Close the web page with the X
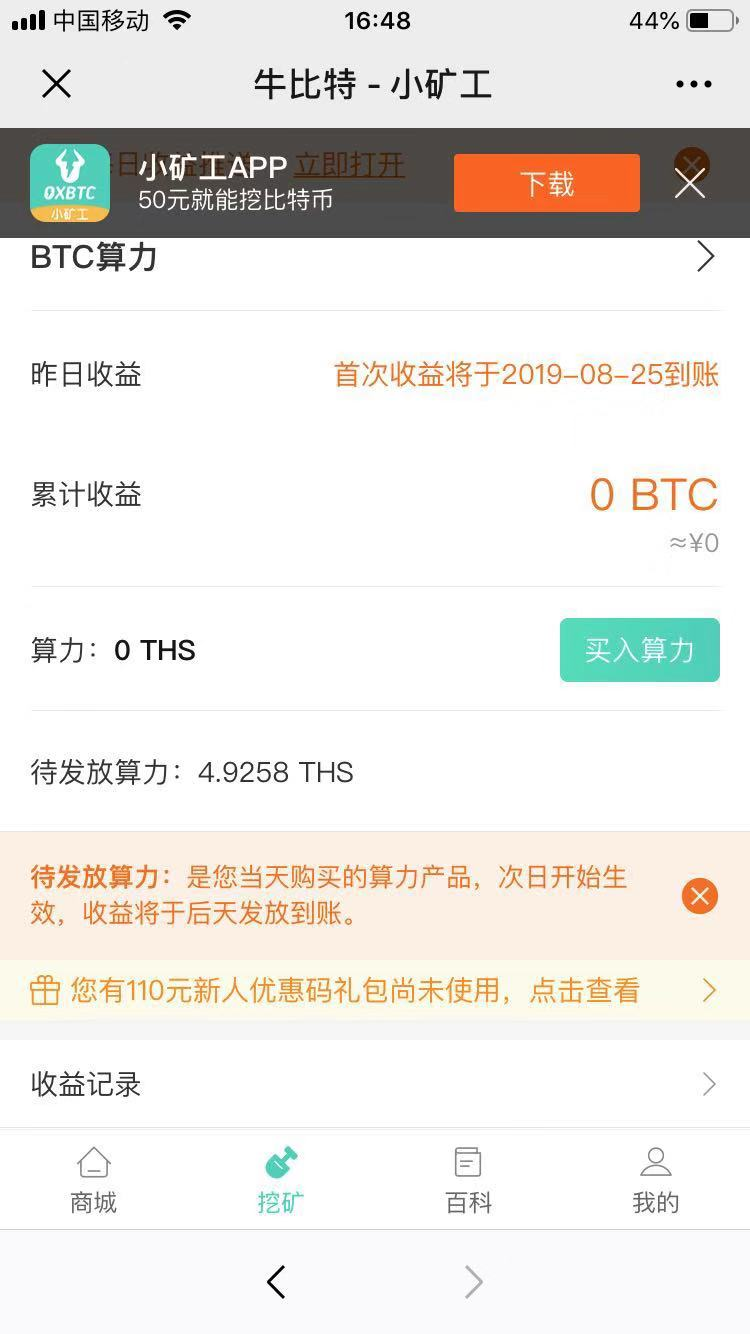The image size is (750, 1334). point(57,84)
